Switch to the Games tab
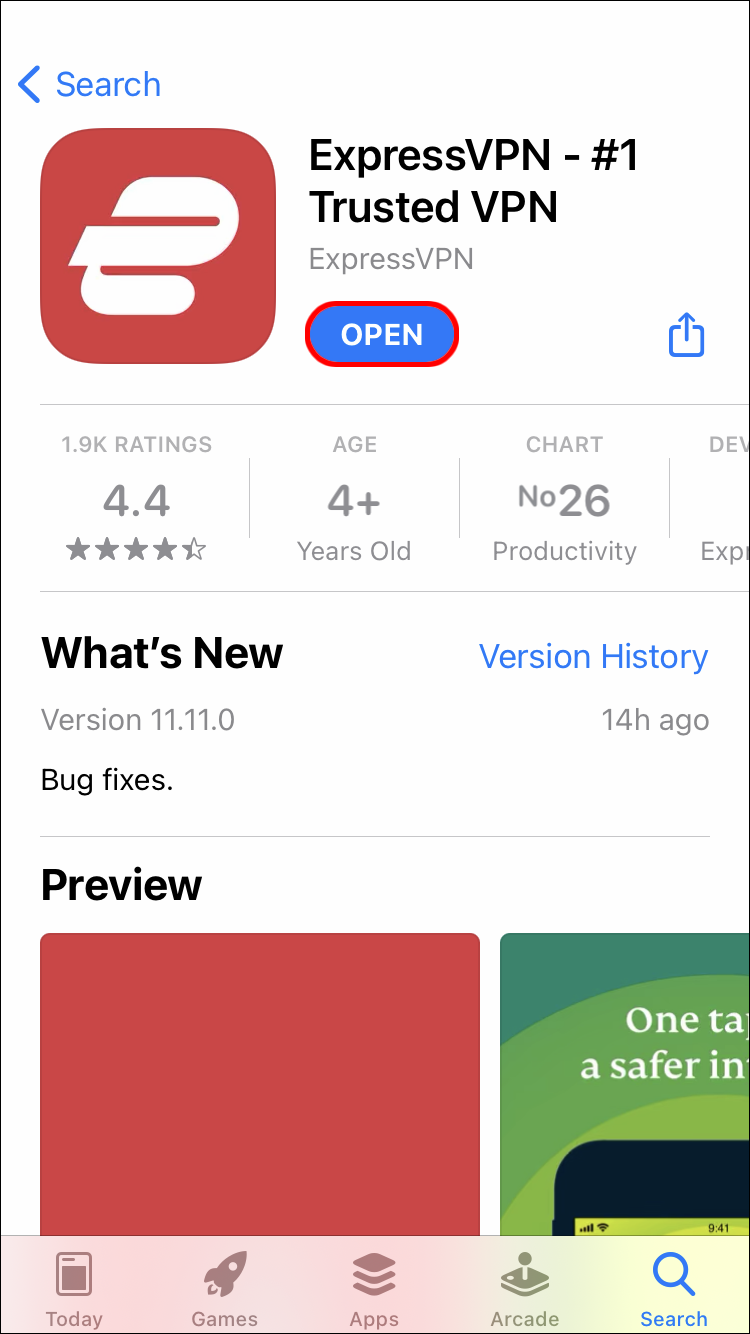This screenshot has width=750, height=1334. (x=225, y=1288)
